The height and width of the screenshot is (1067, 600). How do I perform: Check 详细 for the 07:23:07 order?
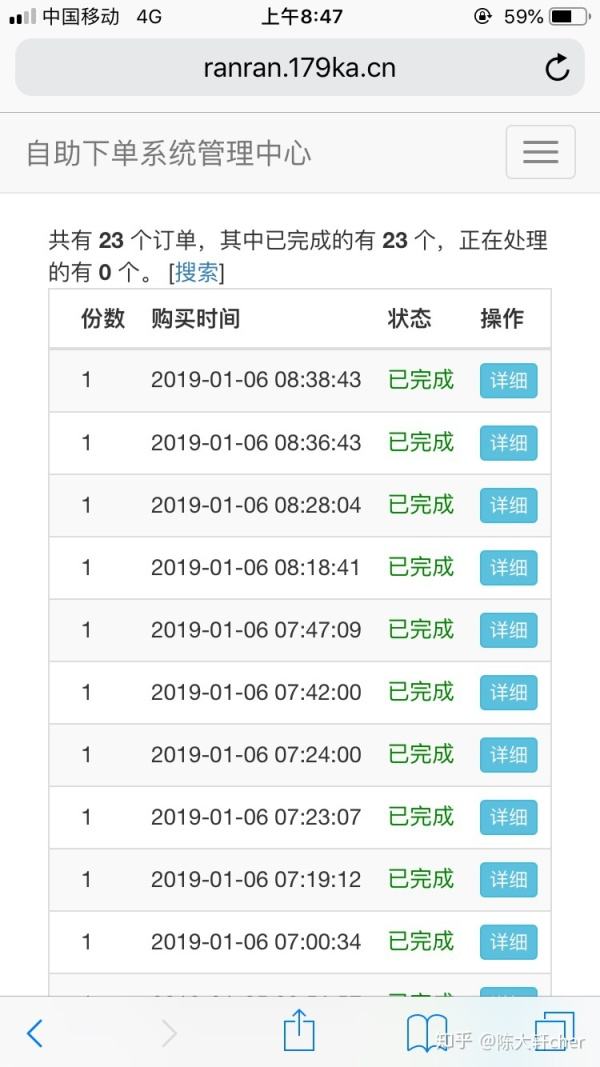508,818
